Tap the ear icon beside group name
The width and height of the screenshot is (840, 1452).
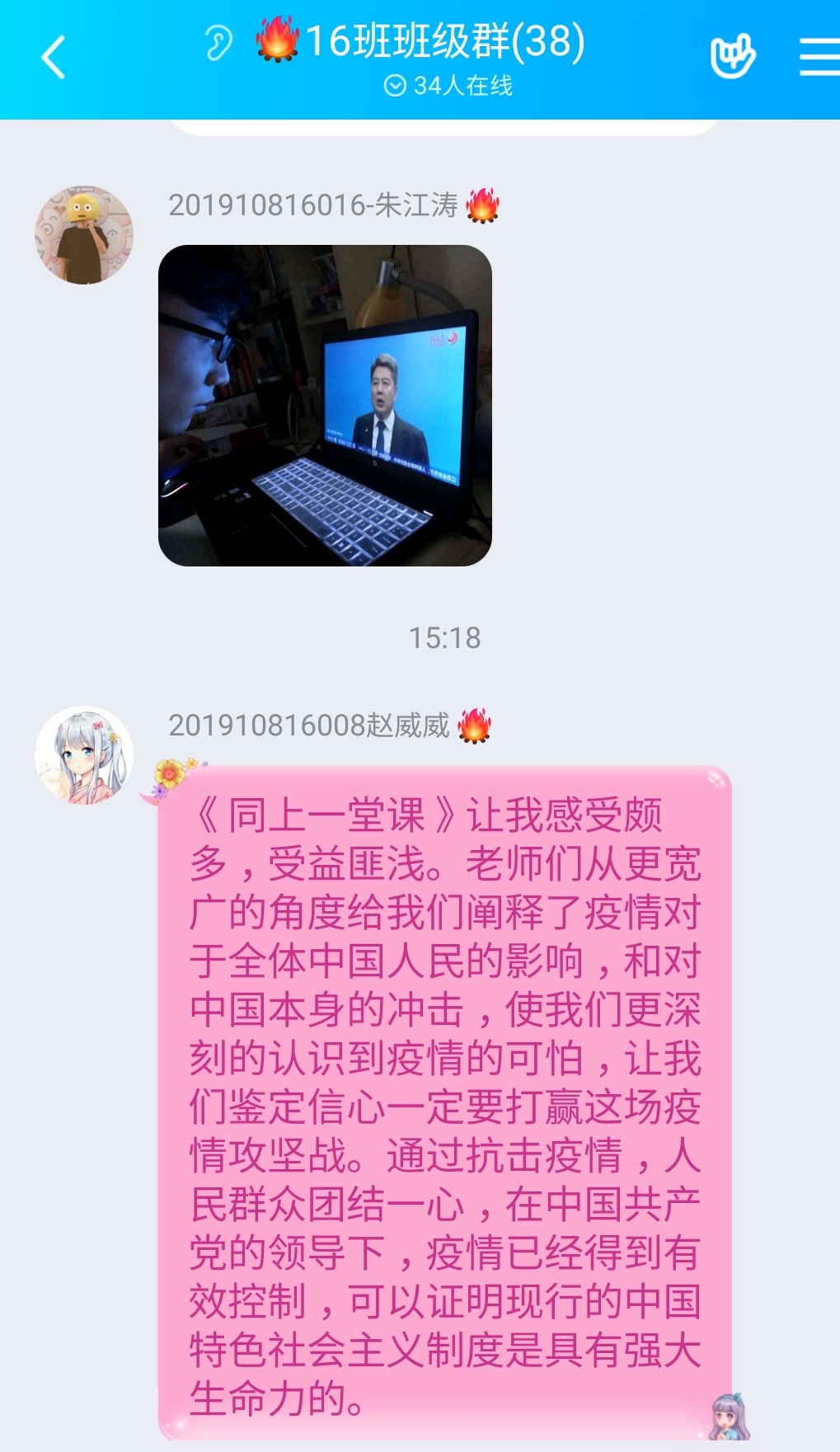point(218,43)
